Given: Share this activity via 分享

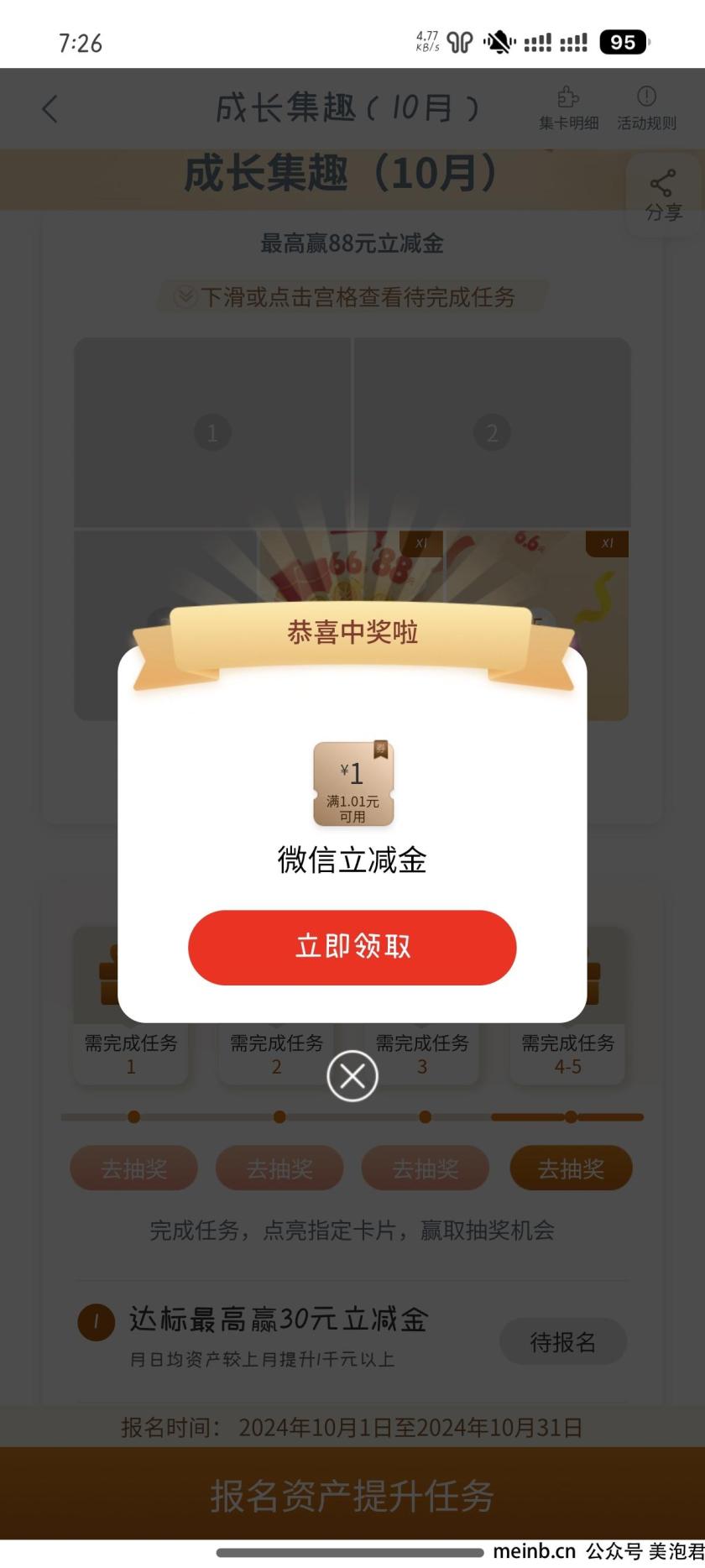Looking at the screenshot, I should click(x=663, y=195).
